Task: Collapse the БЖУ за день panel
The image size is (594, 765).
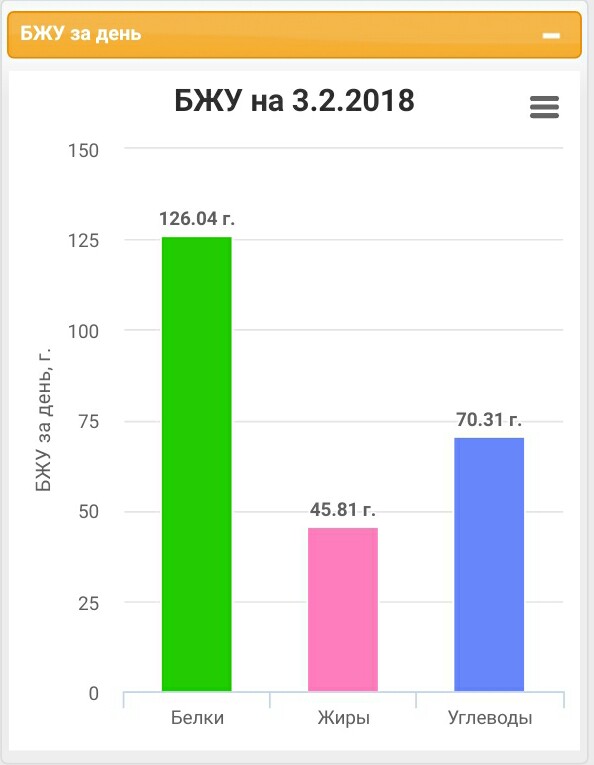Action: click(551, 35)
